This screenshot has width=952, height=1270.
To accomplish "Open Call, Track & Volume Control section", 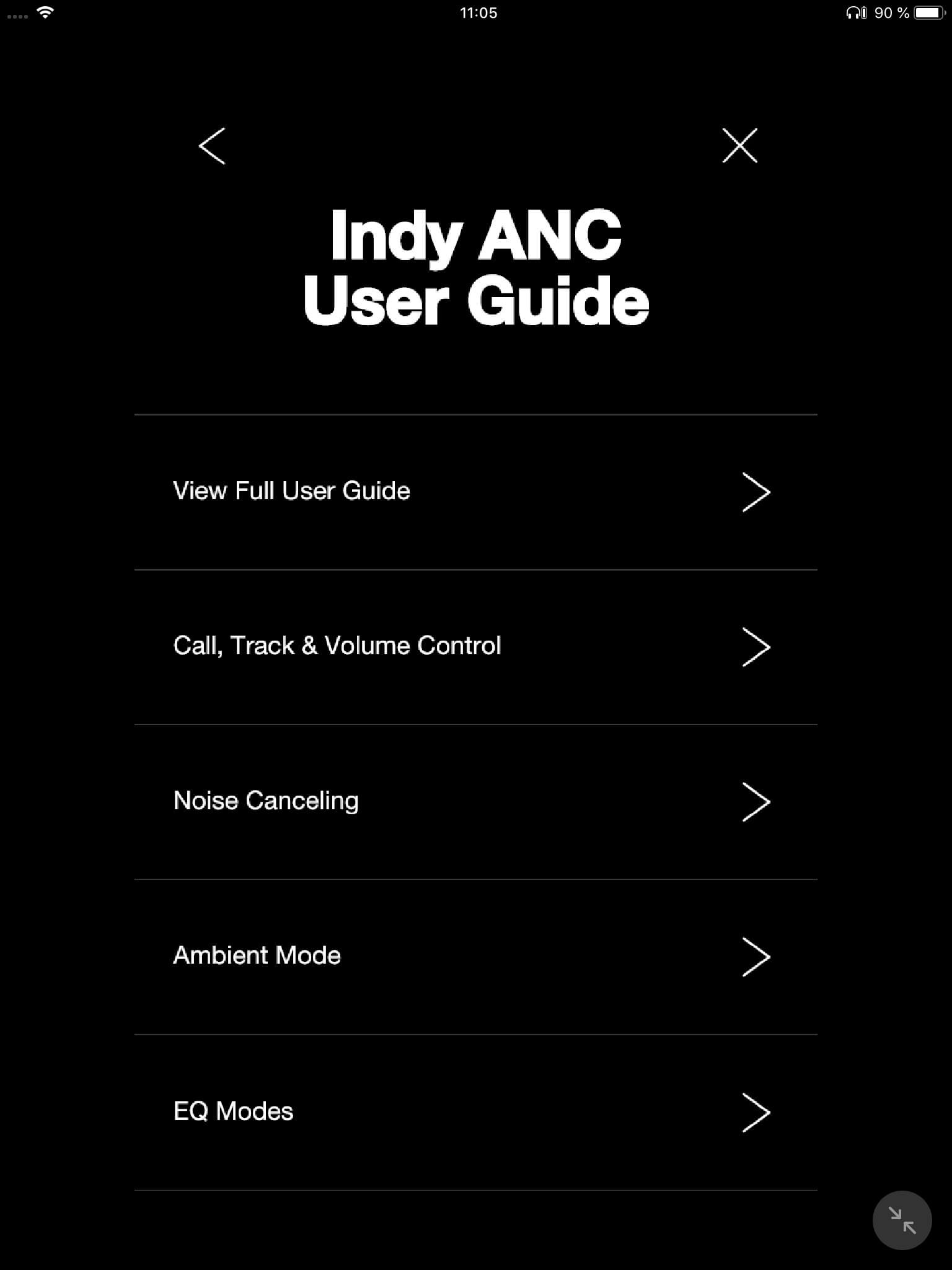I will pos(475,647).
